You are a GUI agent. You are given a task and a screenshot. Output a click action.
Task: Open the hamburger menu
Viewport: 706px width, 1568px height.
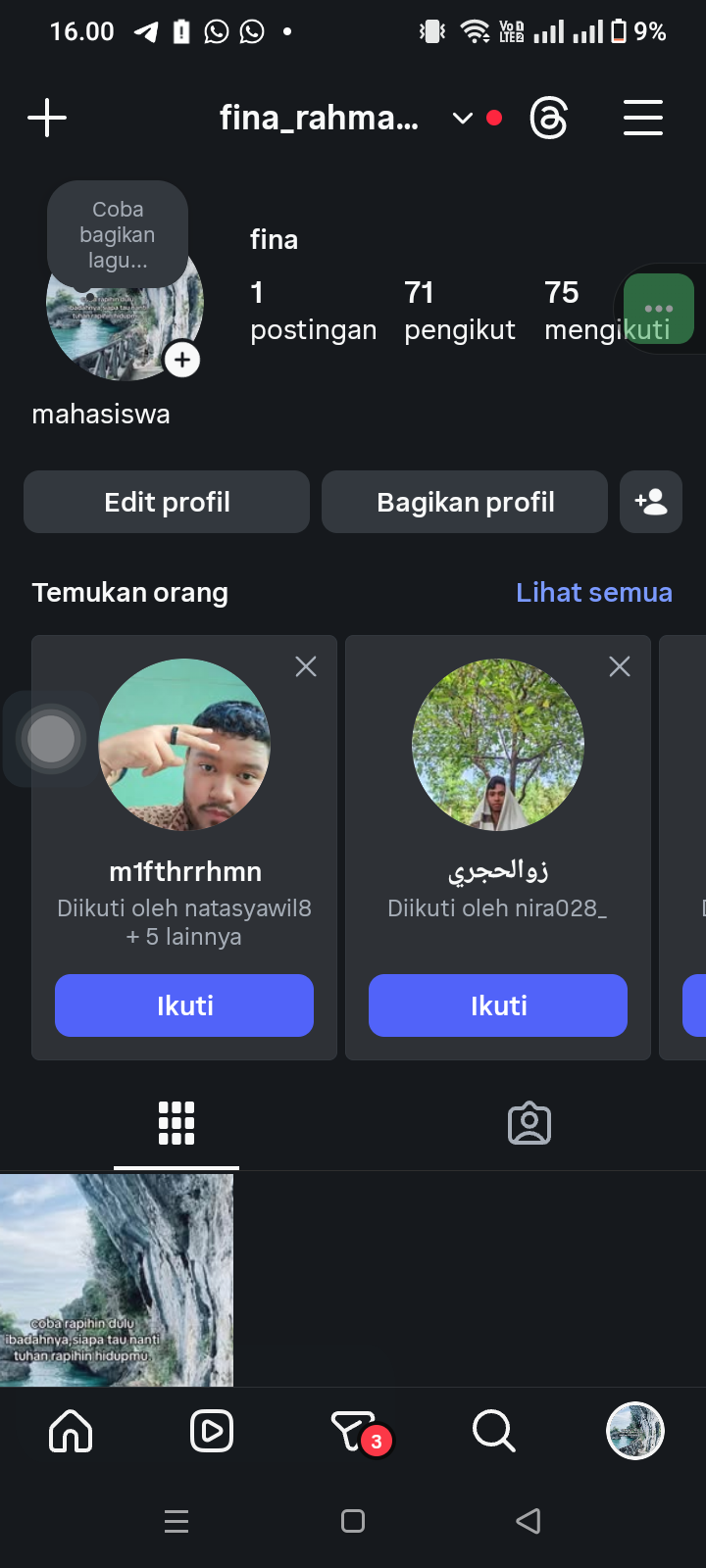click(x=643, y=119)
